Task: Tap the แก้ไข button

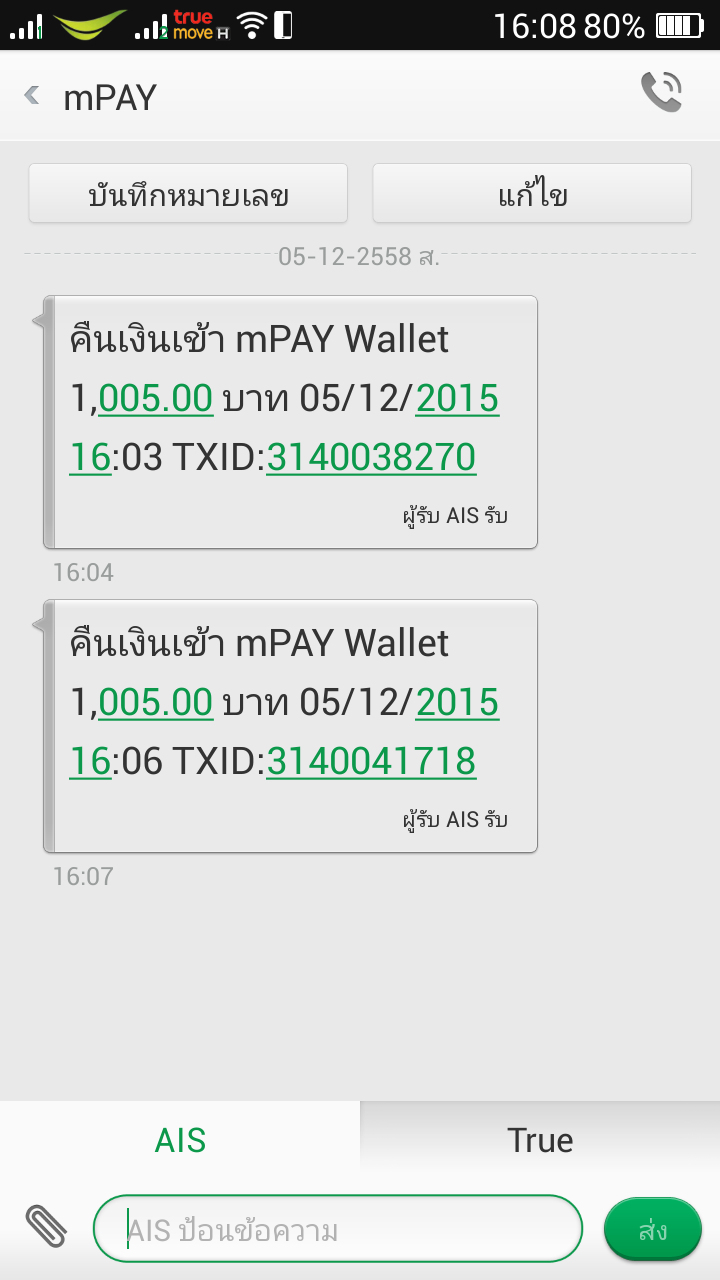Action: 532,193
